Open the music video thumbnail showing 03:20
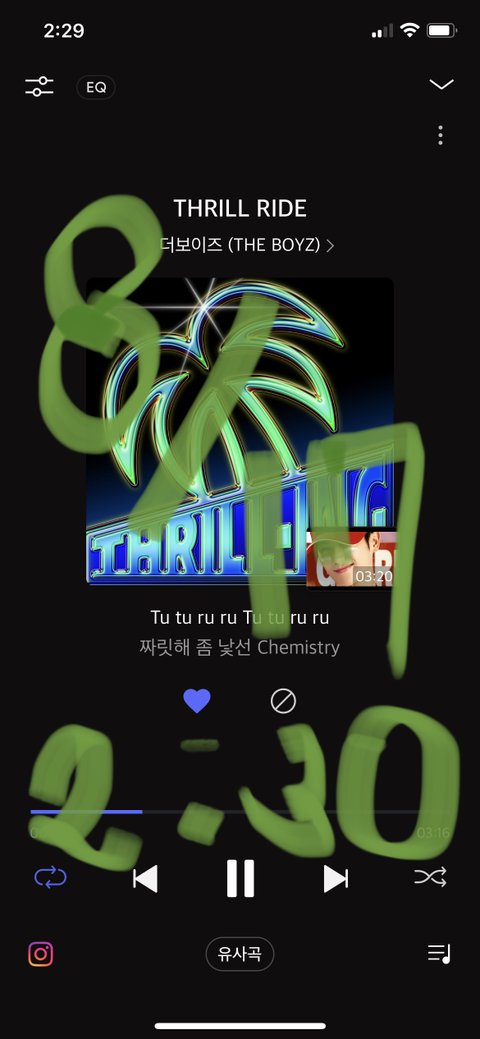This screenshot has width=480, height=1039. [x=351, y=558]
